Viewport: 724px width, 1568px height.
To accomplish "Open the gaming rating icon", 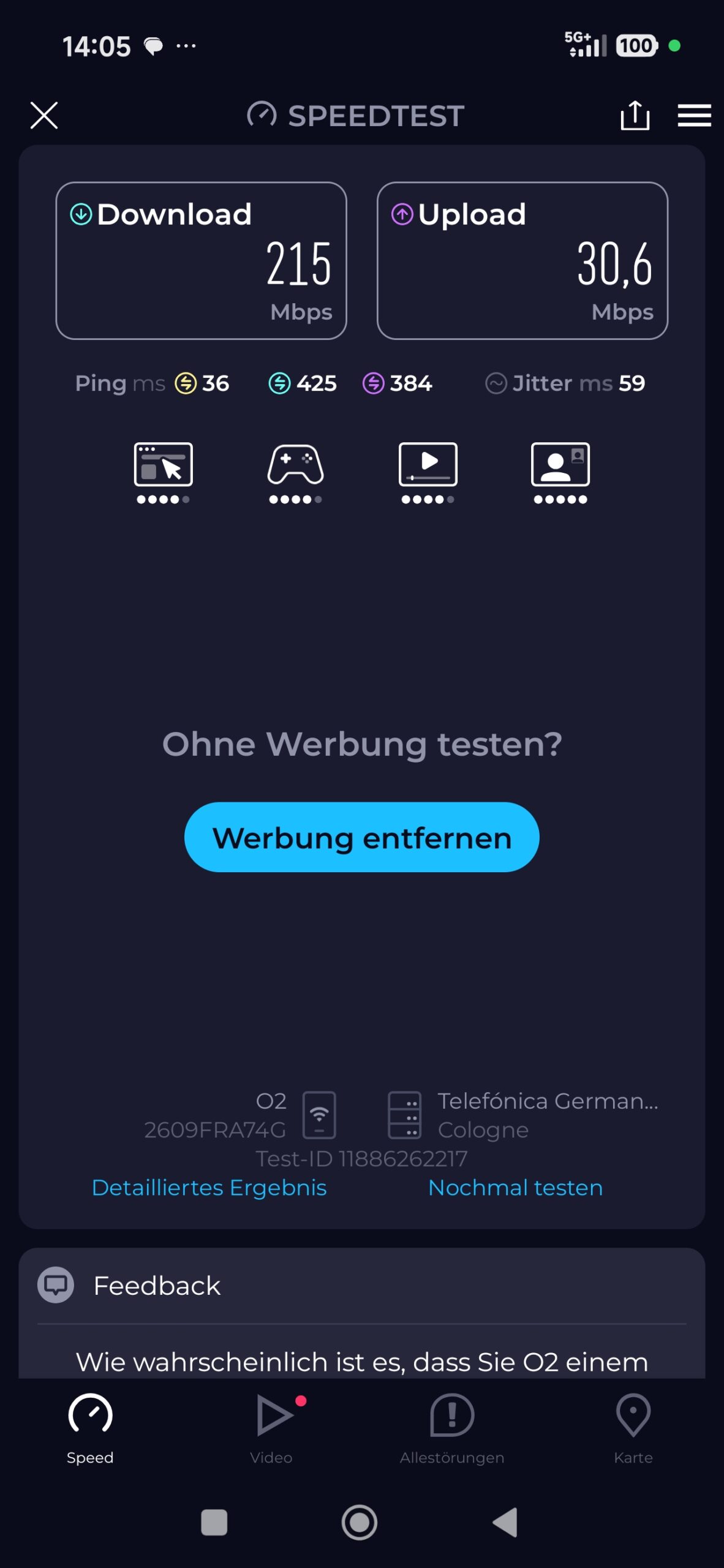I will click(295, 473).
